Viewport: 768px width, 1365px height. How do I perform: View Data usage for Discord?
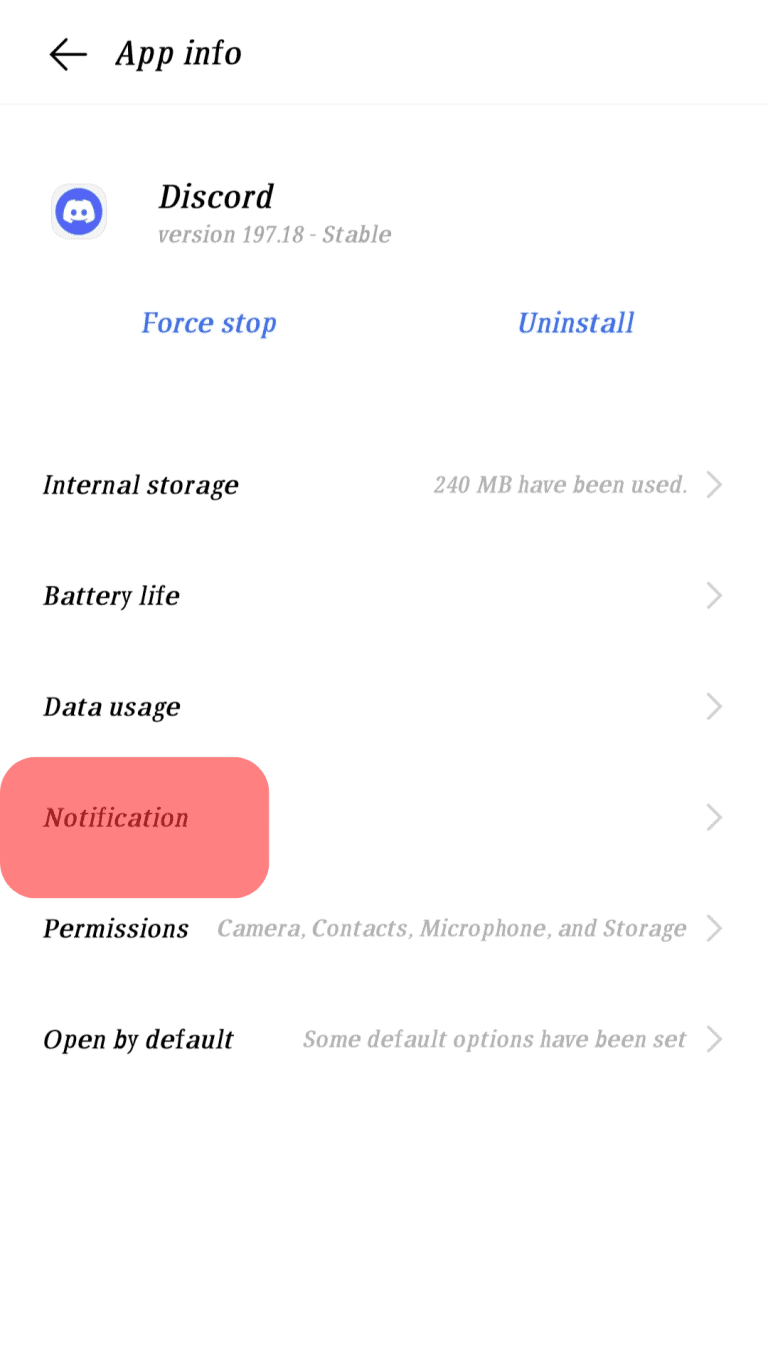tap(383, 707)
